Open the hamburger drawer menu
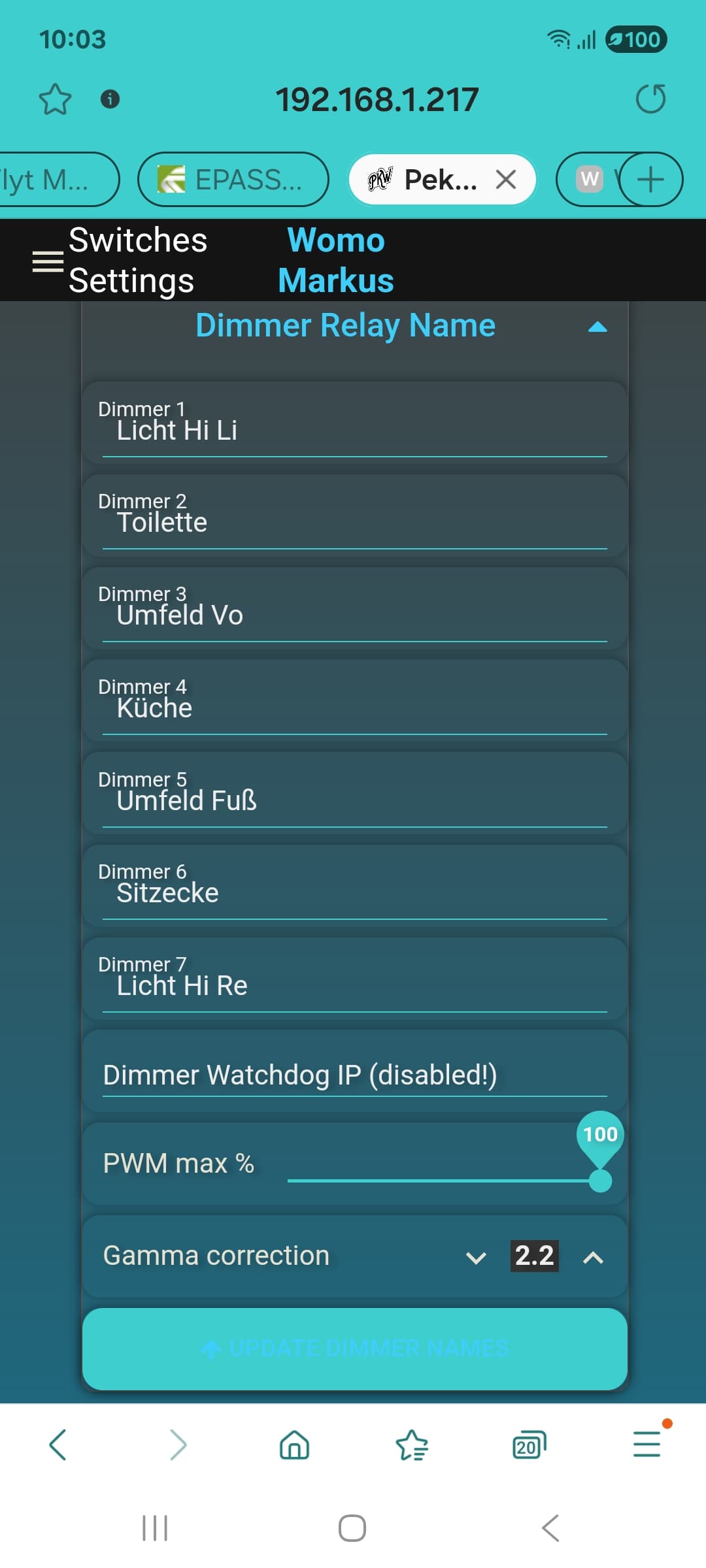706x1568 pixels. (48, 261)
